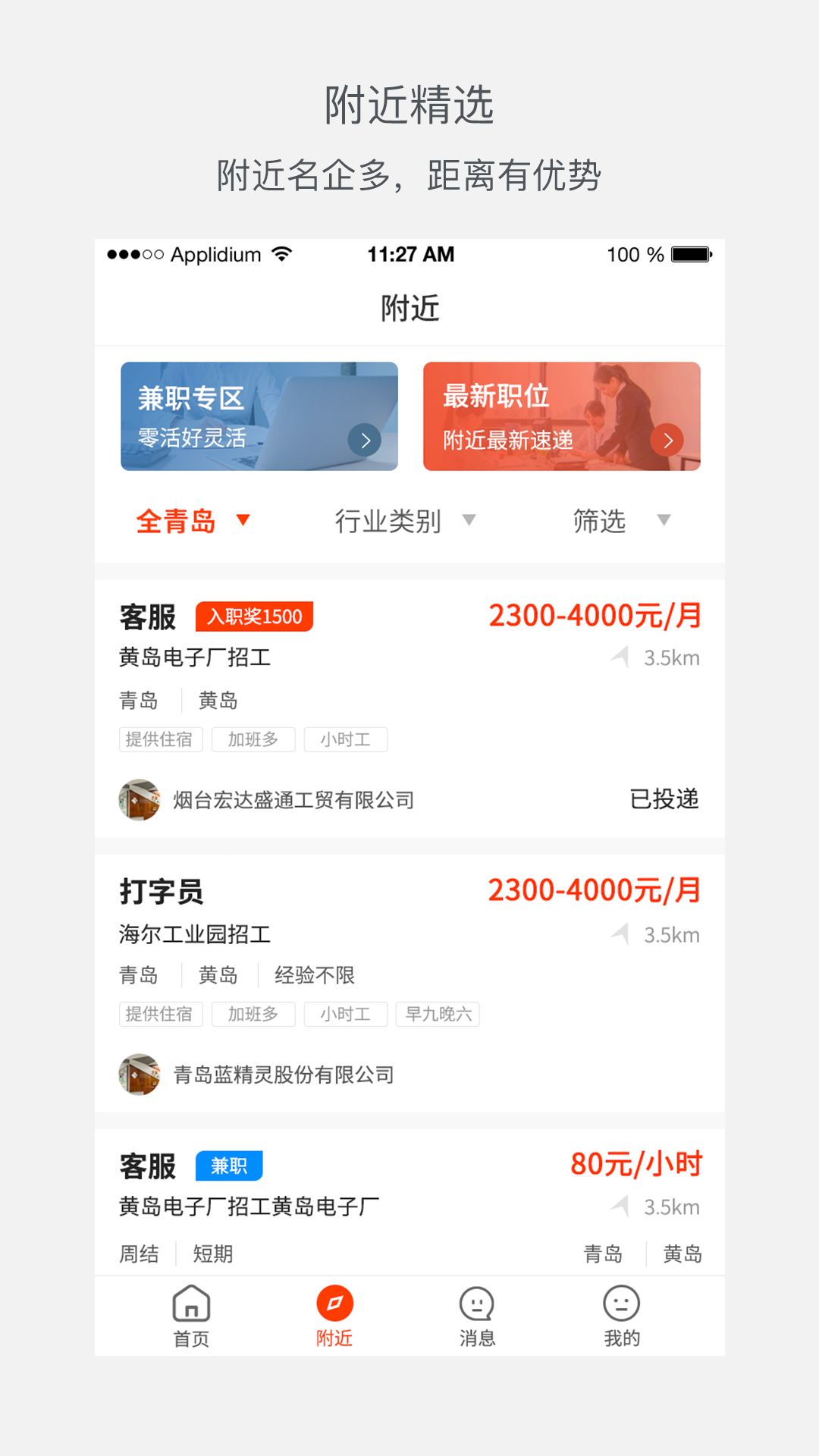Tap the 我的 profile icon
The image size is (819, 1456).
(620, 1316)
